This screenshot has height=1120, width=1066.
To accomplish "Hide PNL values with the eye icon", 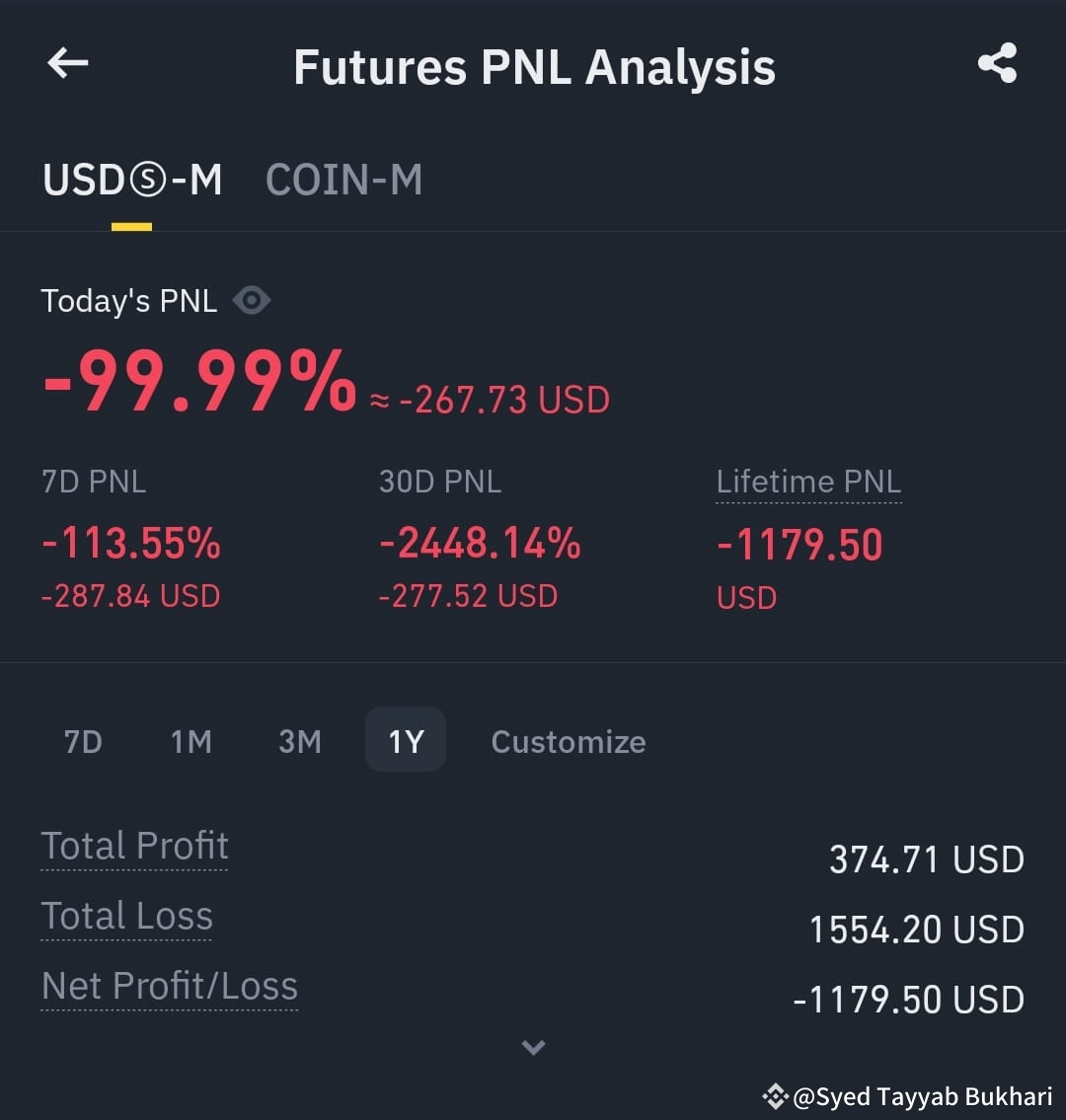I will click(252, 300).
